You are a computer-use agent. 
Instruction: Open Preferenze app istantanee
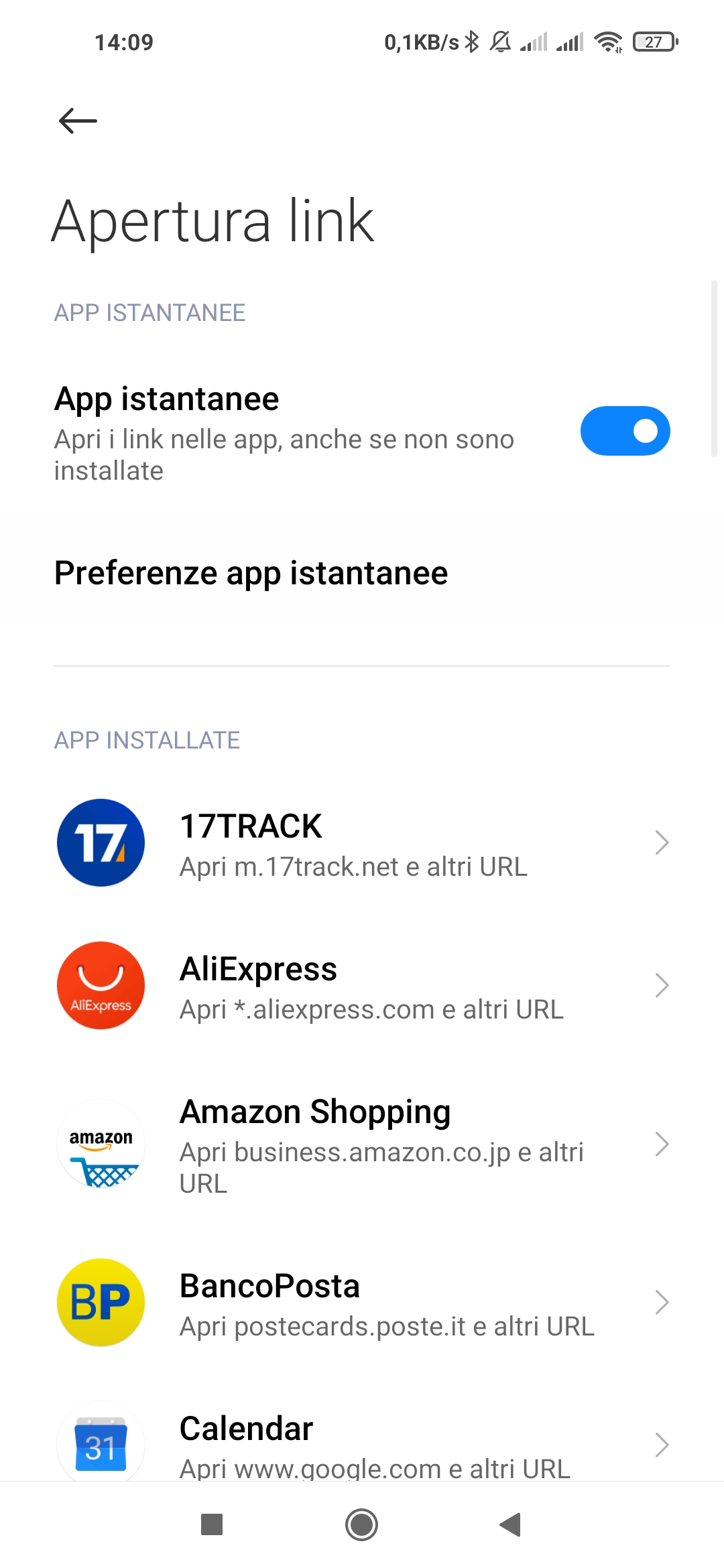click(x=362, y=574)
